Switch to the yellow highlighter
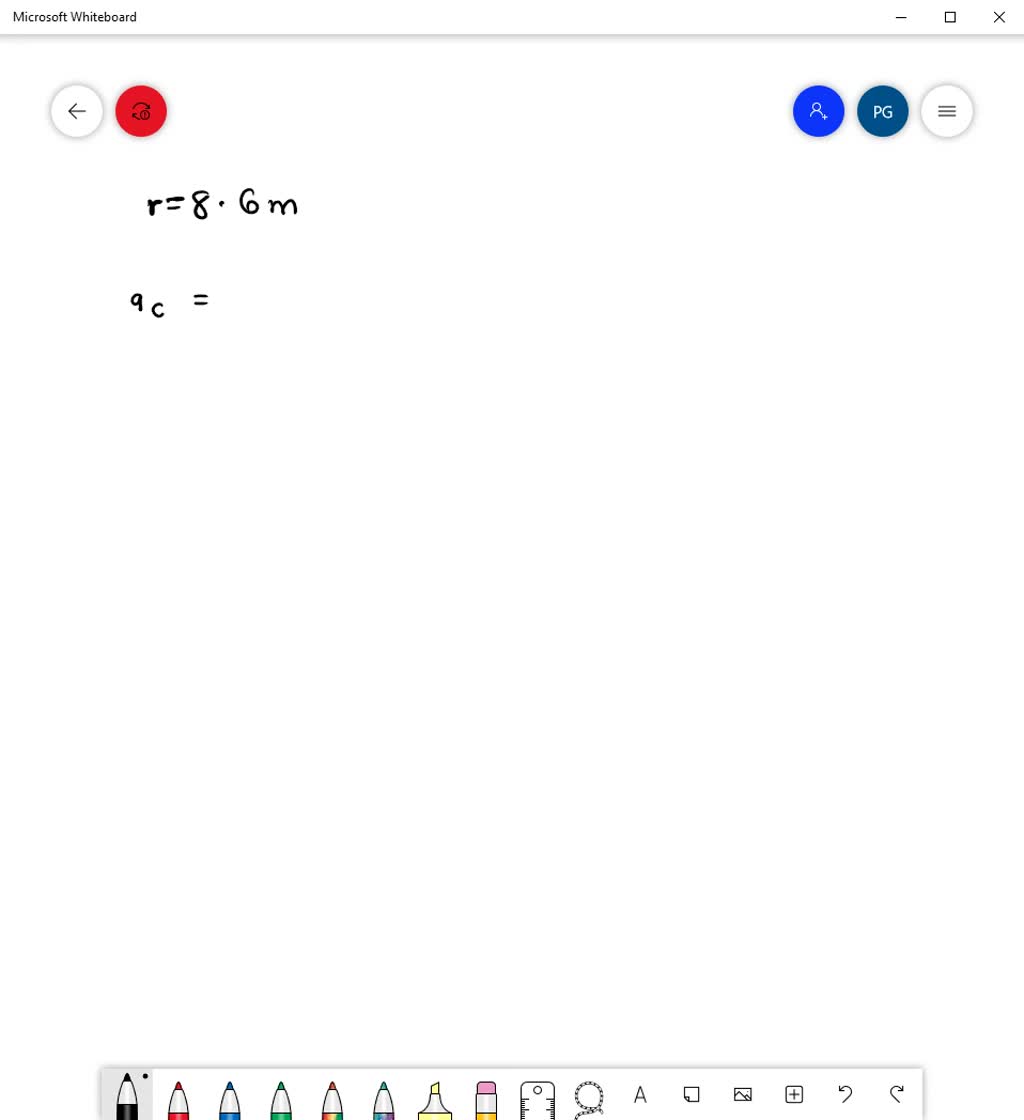The height and width of the screenshot is (1120, 1024). point(435,1099)
